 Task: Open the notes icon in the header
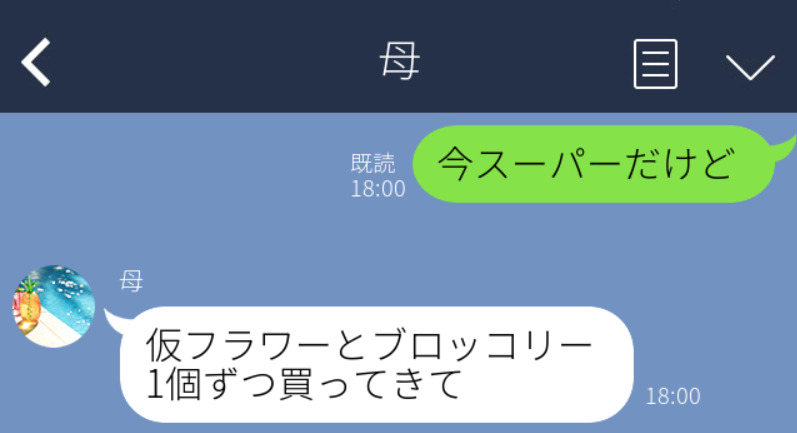click(656, 65)
